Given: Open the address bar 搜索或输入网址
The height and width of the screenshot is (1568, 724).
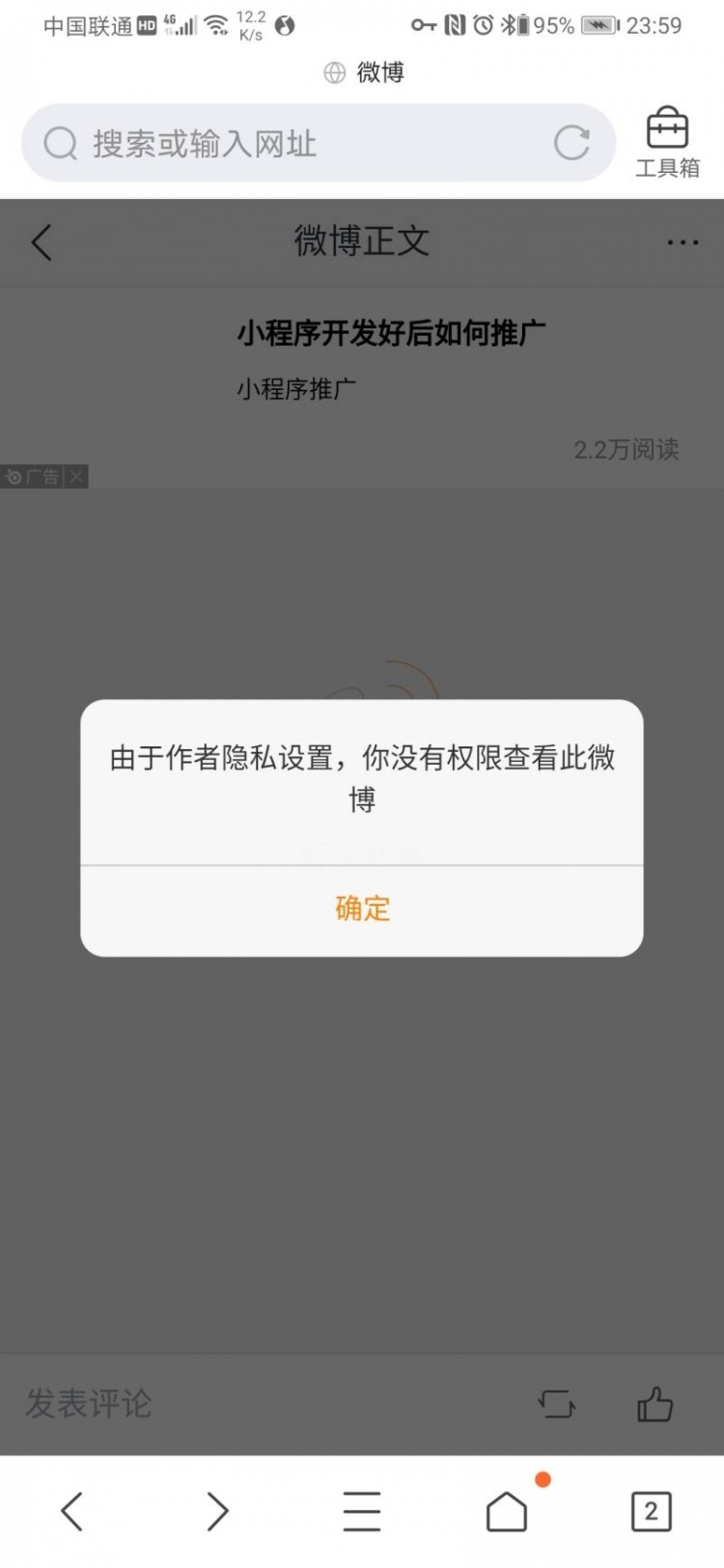Looking at the screenshot, I should pos(290,144).
